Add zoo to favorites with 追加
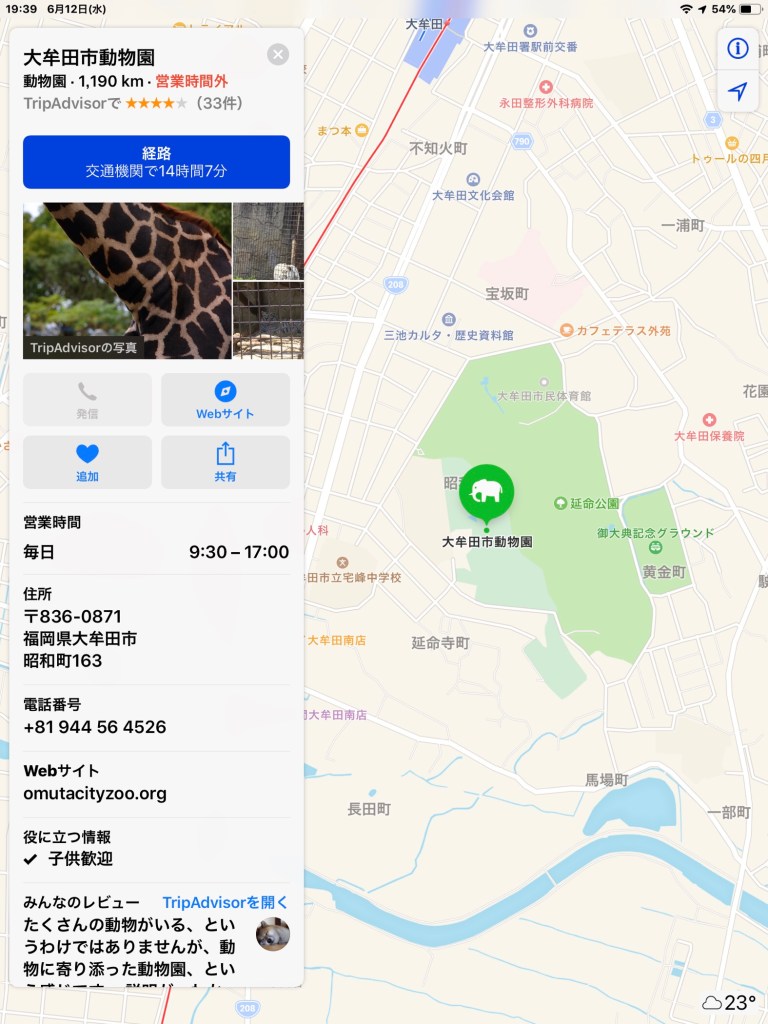This screenshot has height=1024, width=768. 87,462
